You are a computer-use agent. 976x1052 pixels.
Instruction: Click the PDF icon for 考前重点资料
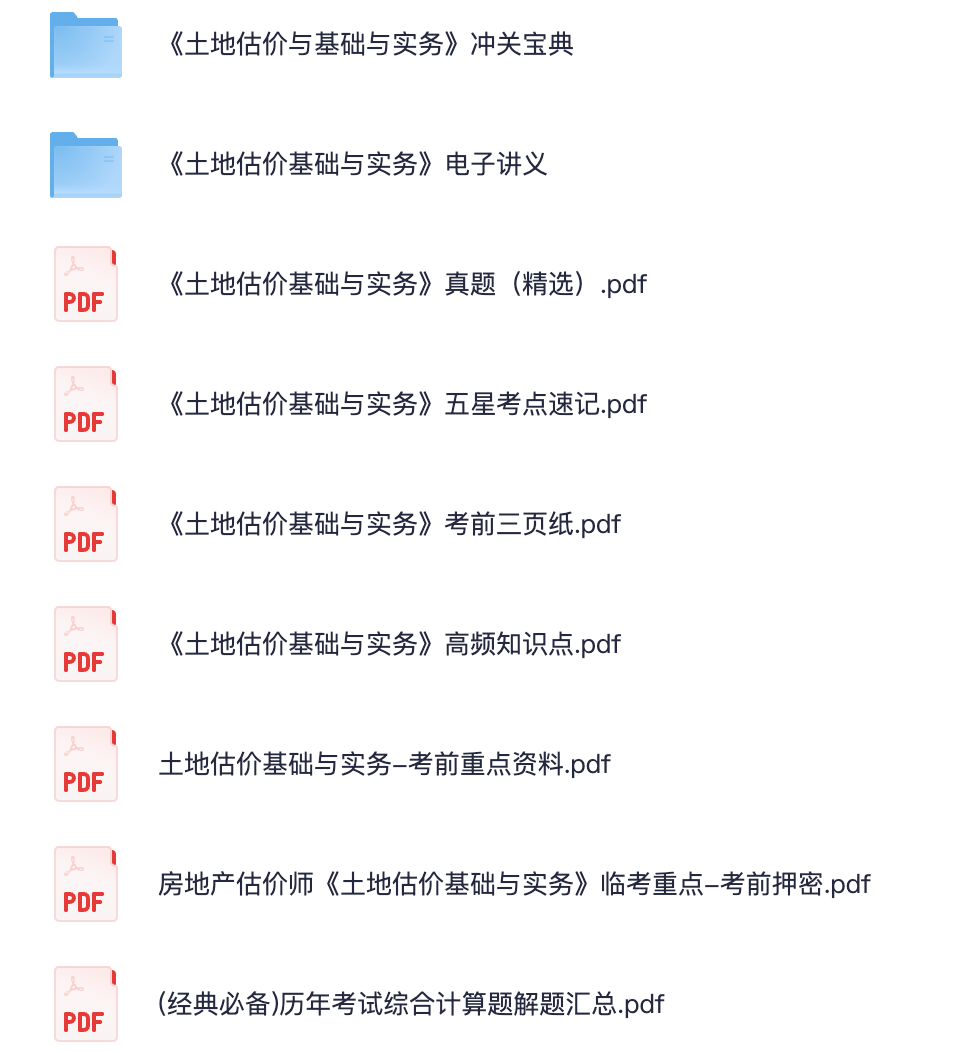pyautogui.click(x=85, y=764)
